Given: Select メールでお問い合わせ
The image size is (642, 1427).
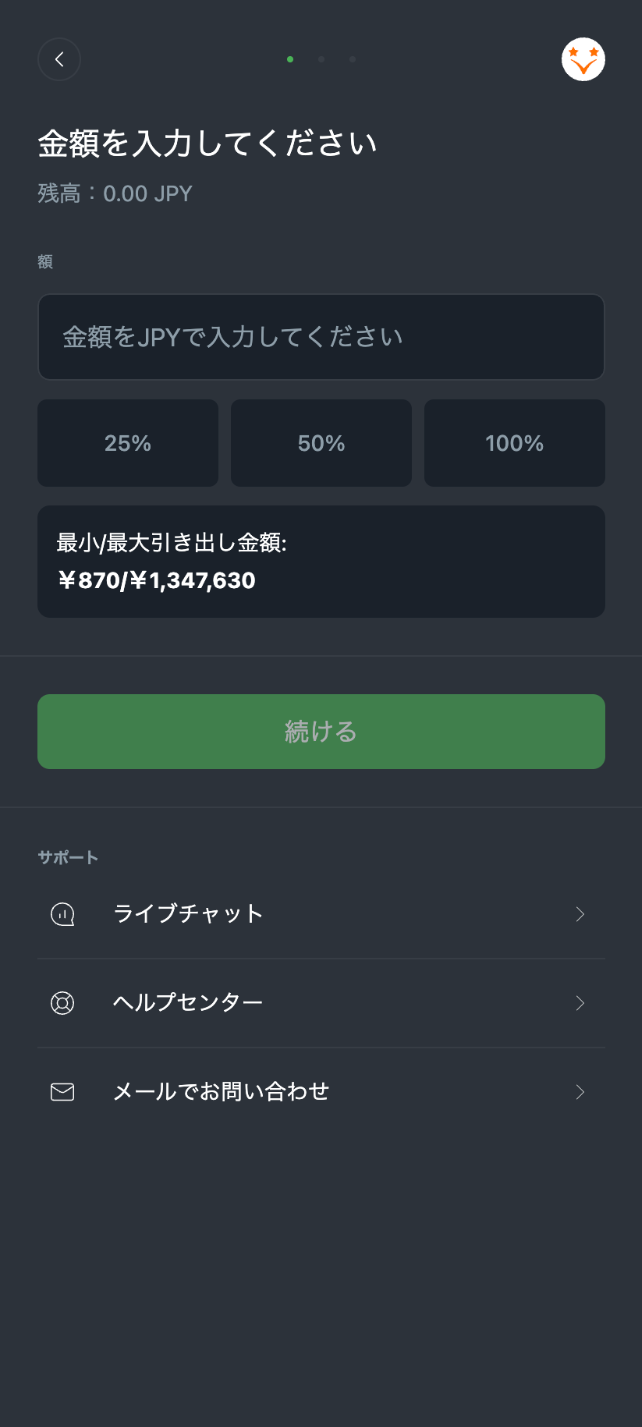Looking at the screenshot, I should (321, 1092).
